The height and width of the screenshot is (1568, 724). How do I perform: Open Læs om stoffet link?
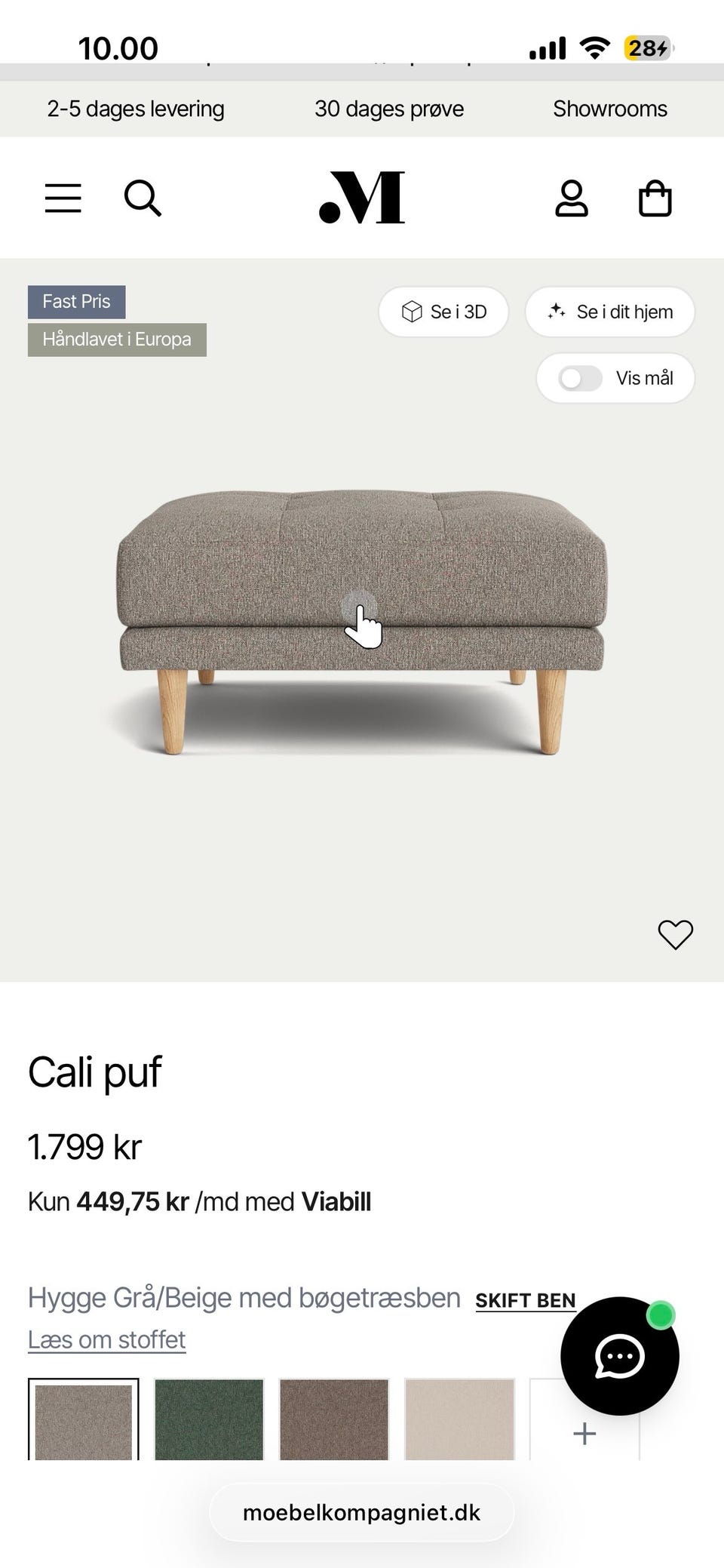coord(106,1339)
